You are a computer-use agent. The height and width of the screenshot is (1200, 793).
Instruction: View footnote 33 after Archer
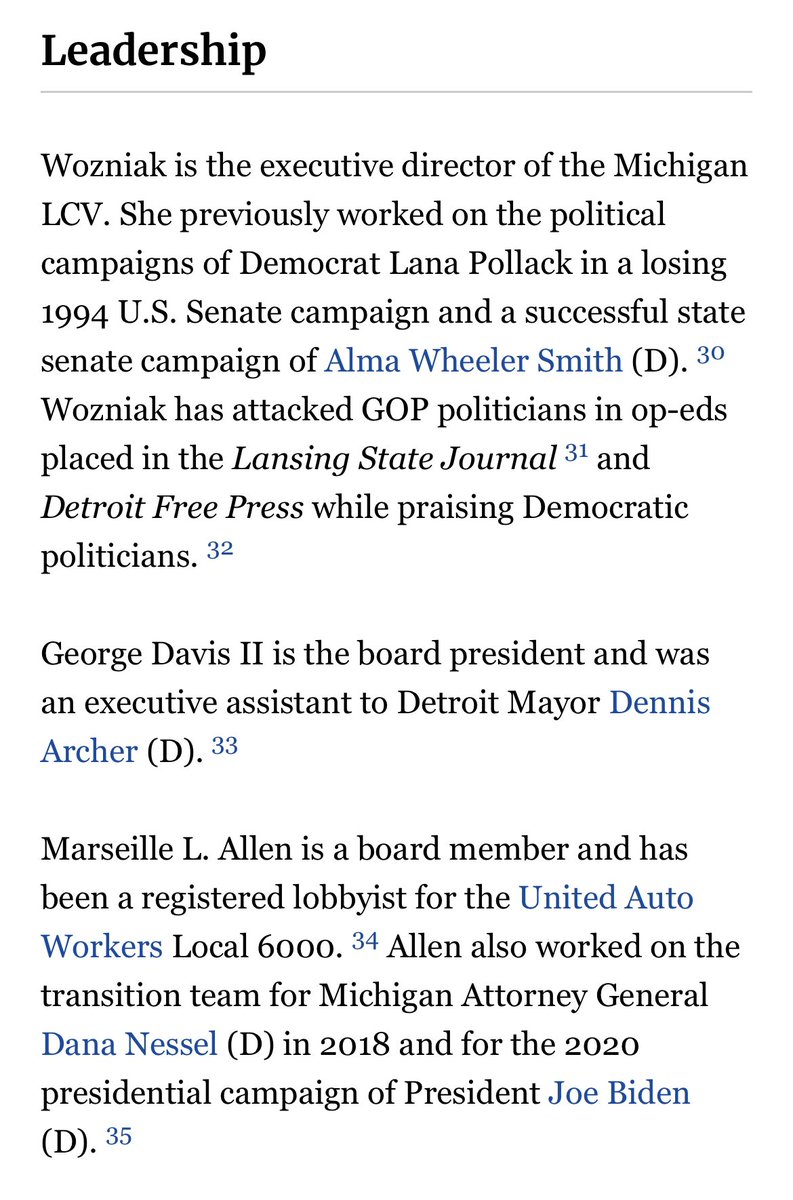[225, 745]
